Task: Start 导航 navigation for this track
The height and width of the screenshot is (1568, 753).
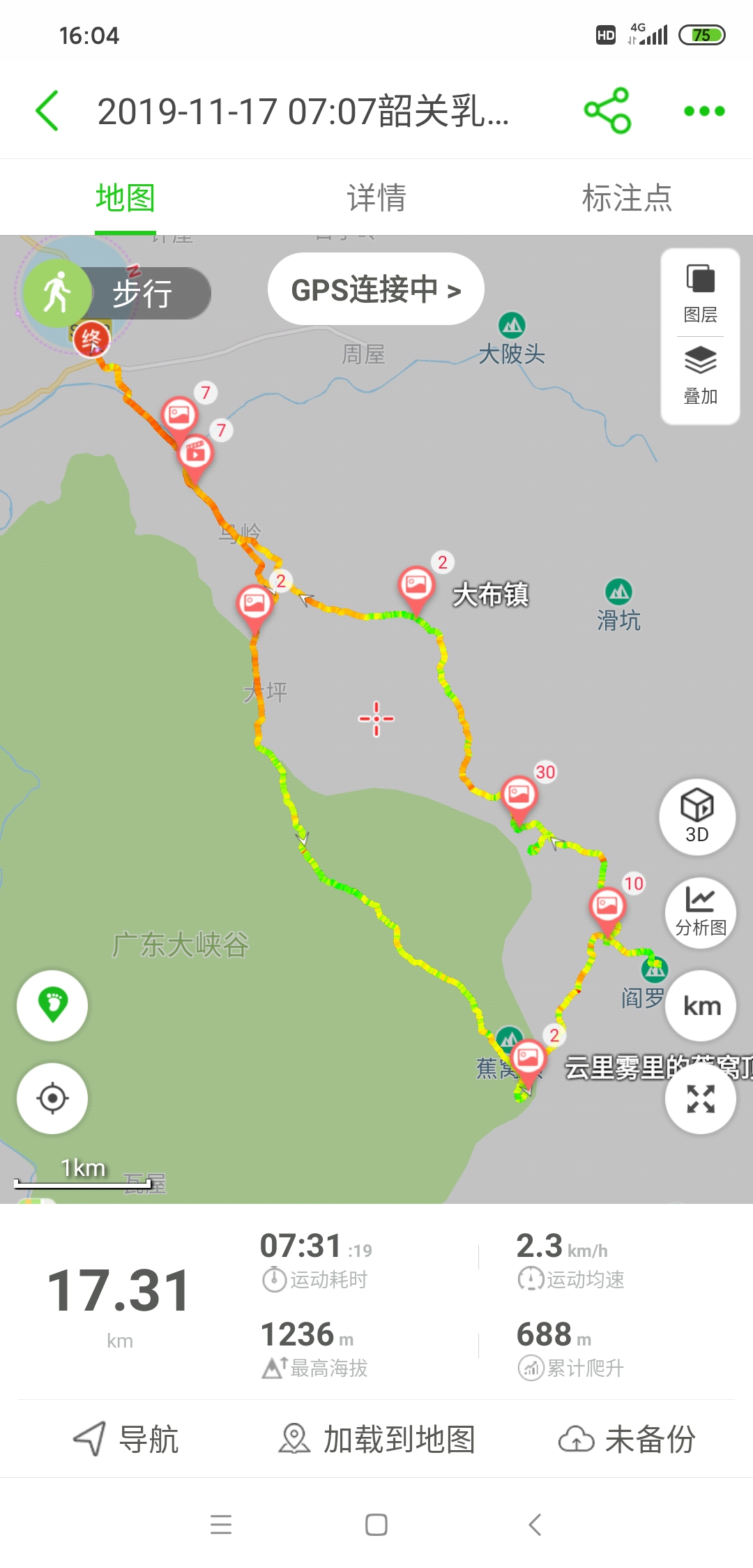Action: [x=126, y=1439]
